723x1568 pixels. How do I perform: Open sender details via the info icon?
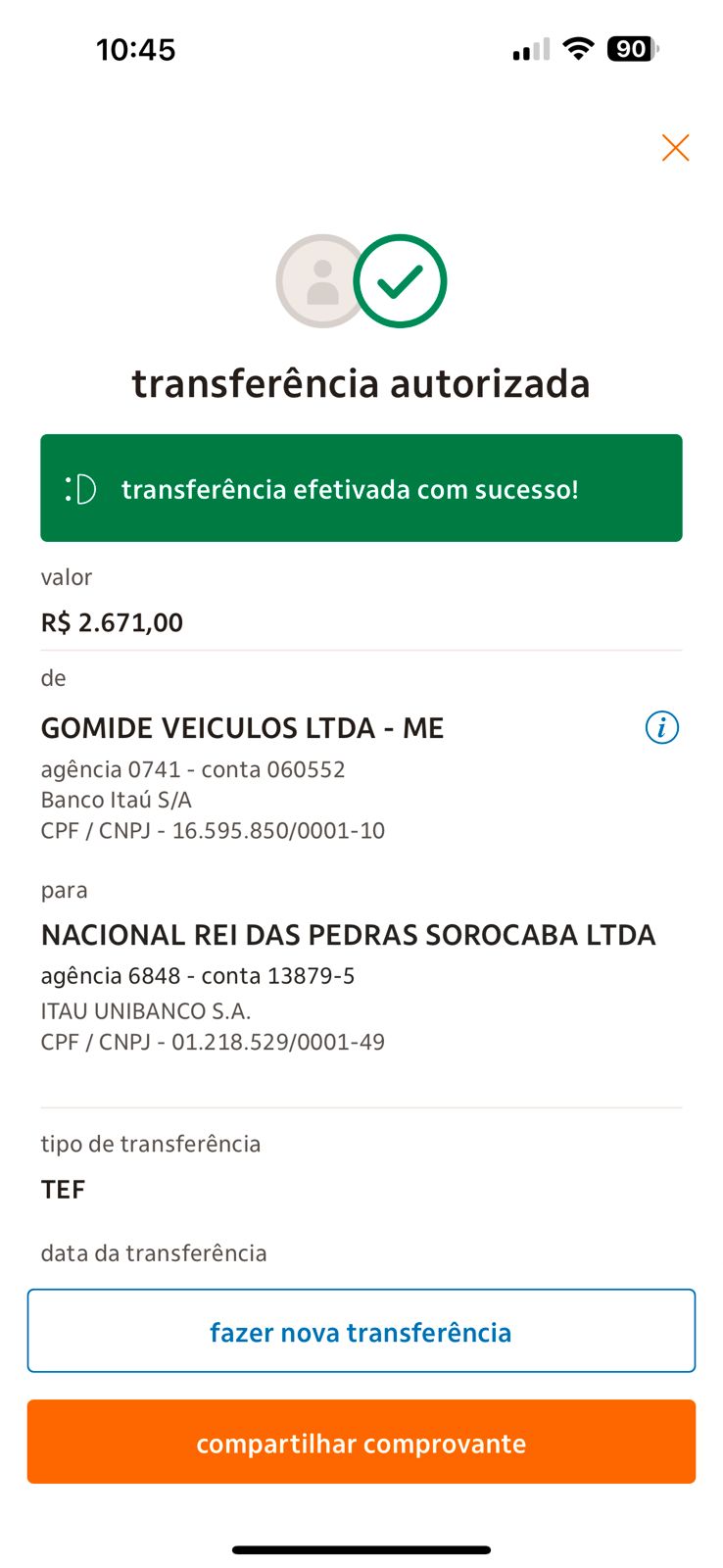[661, 727]
